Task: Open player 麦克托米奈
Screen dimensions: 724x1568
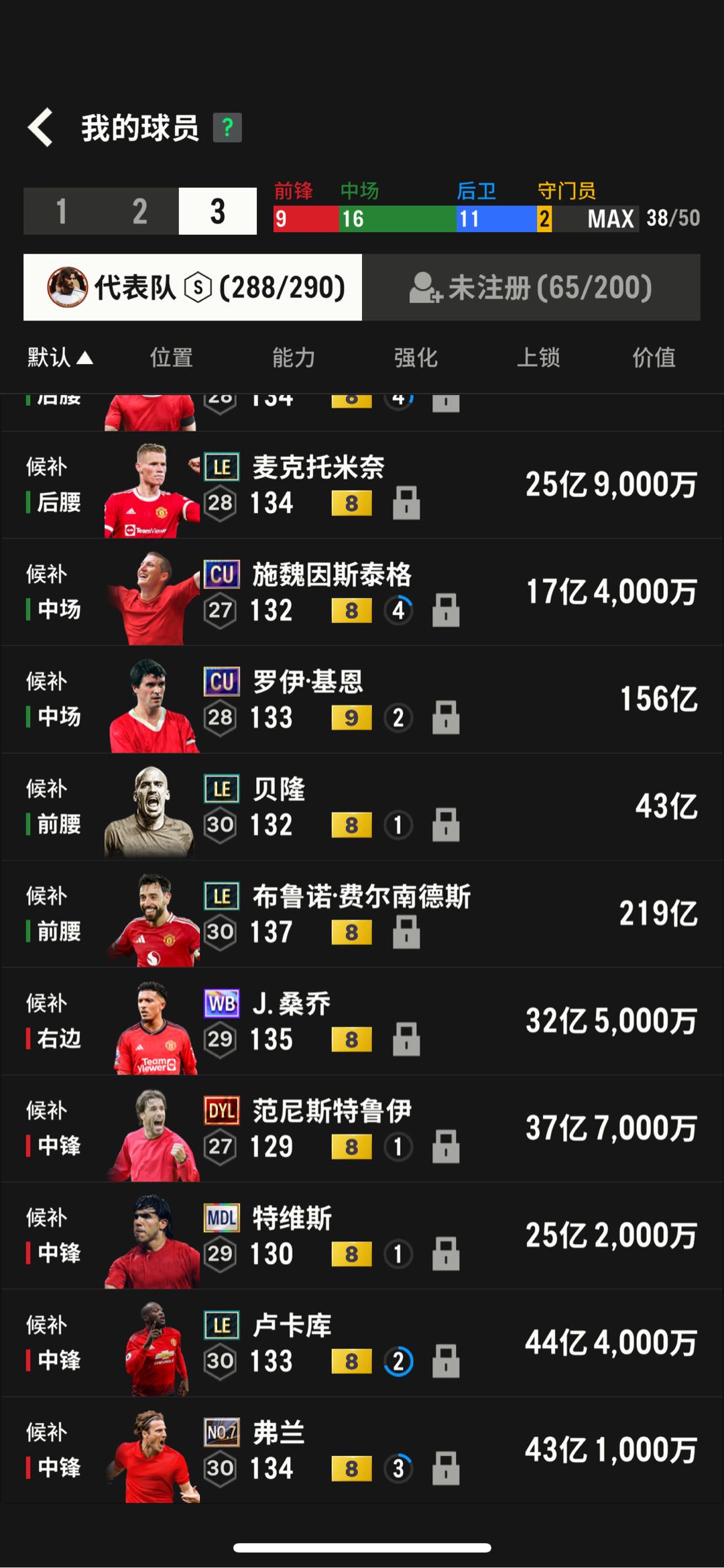Action: coord(362,485)
